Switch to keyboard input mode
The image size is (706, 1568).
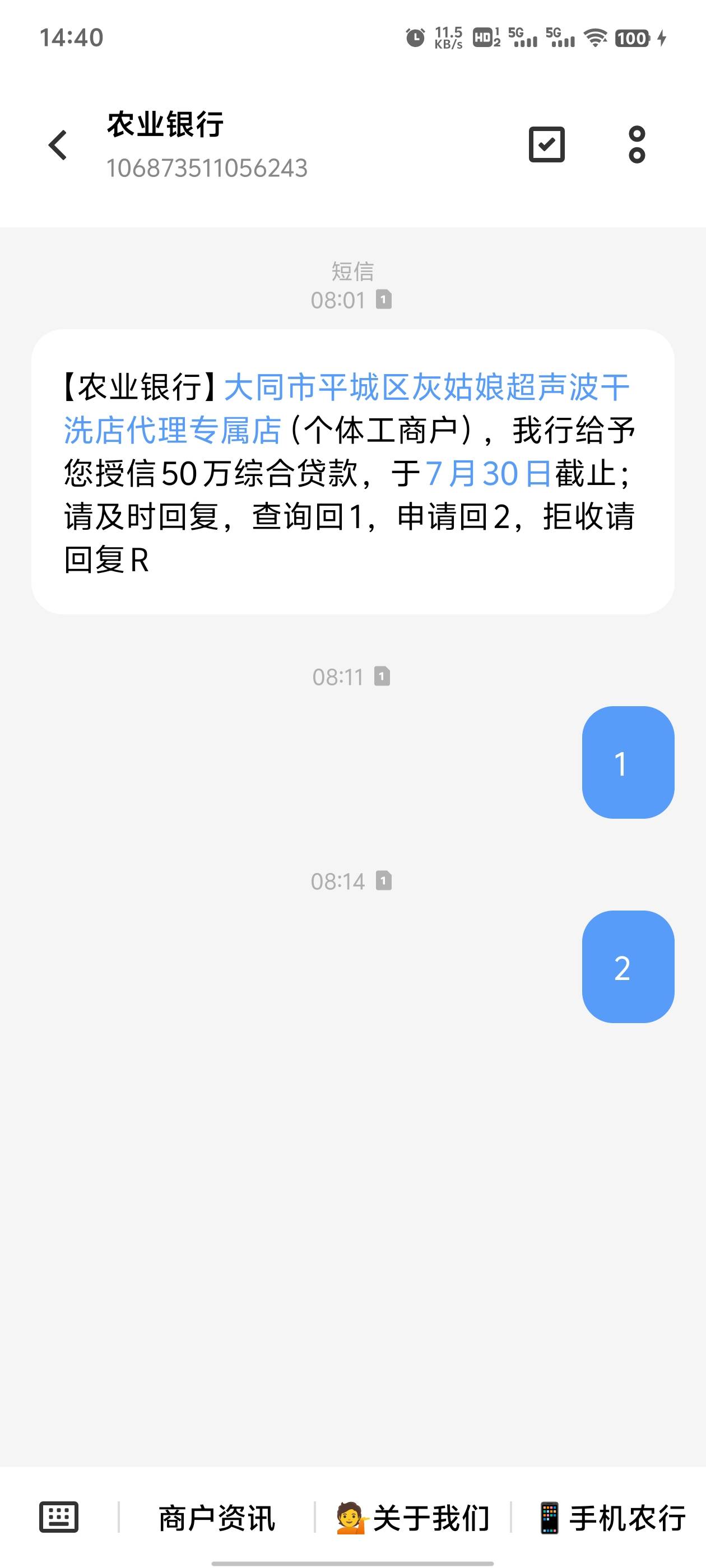click(x=58, y=1517)
